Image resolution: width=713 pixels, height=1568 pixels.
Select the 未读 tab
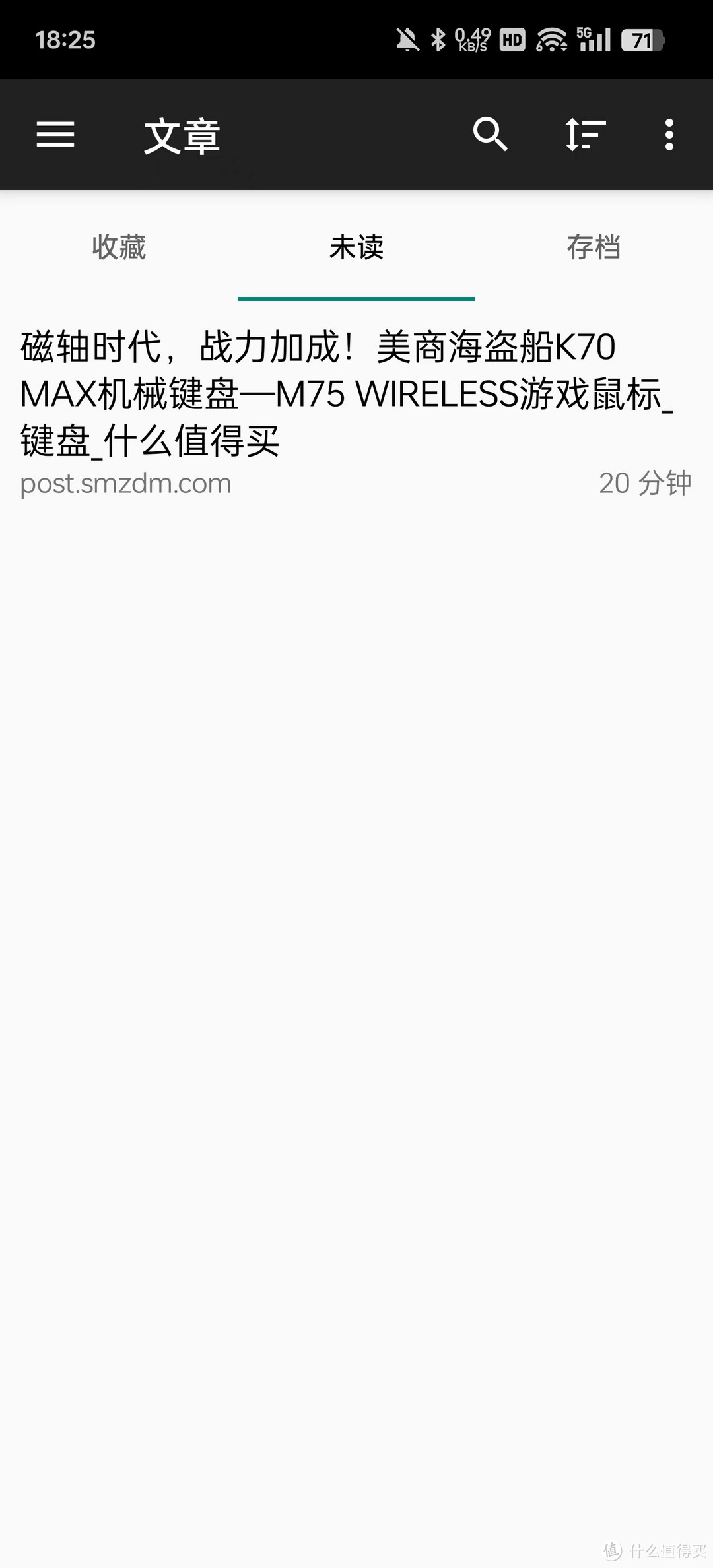(356, 247)
